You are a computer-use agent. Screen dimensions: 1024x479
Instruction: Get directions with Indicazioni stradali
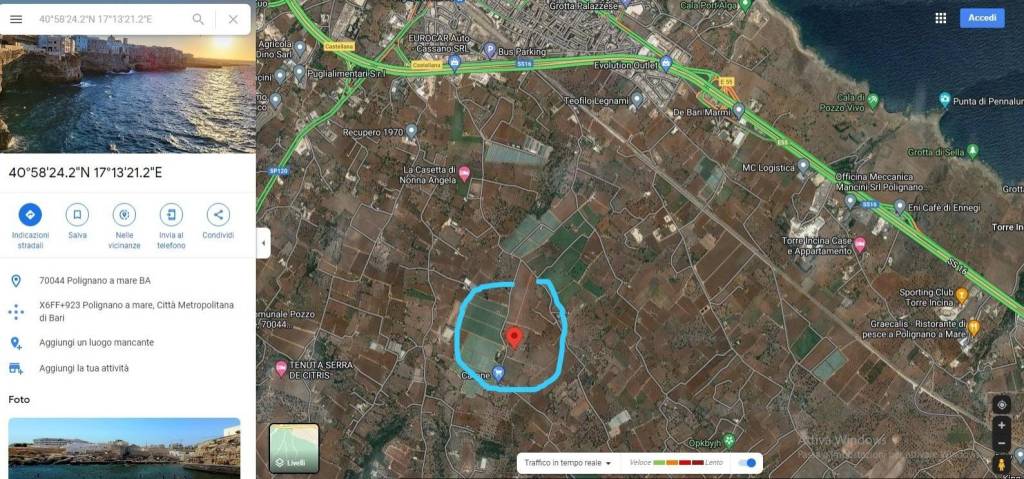point(30,215)
